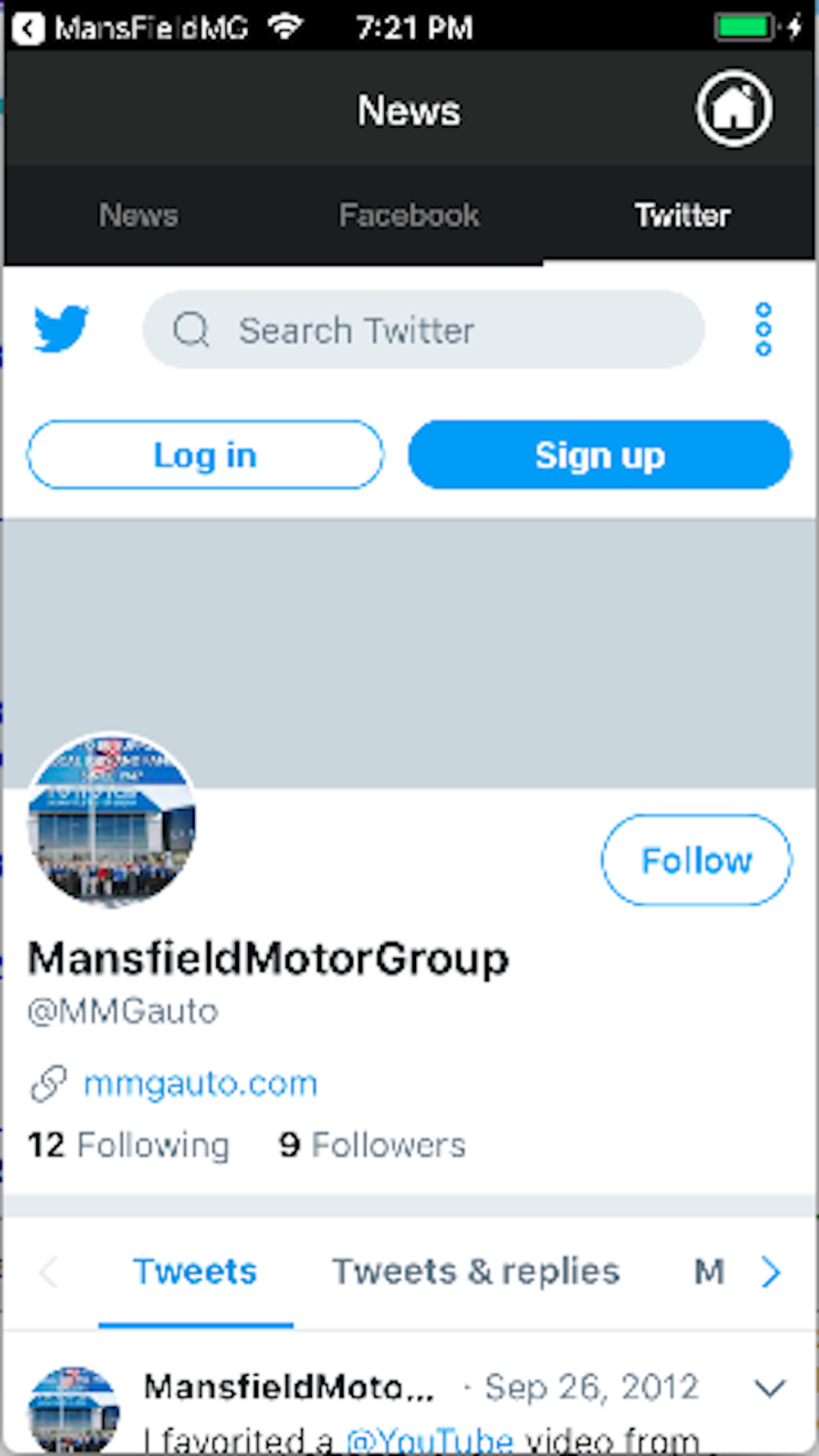Follow MansfieldMotorGroup
Image resolution: width=819 pixels, height=1456 pixels.
[x=696, y=860]
